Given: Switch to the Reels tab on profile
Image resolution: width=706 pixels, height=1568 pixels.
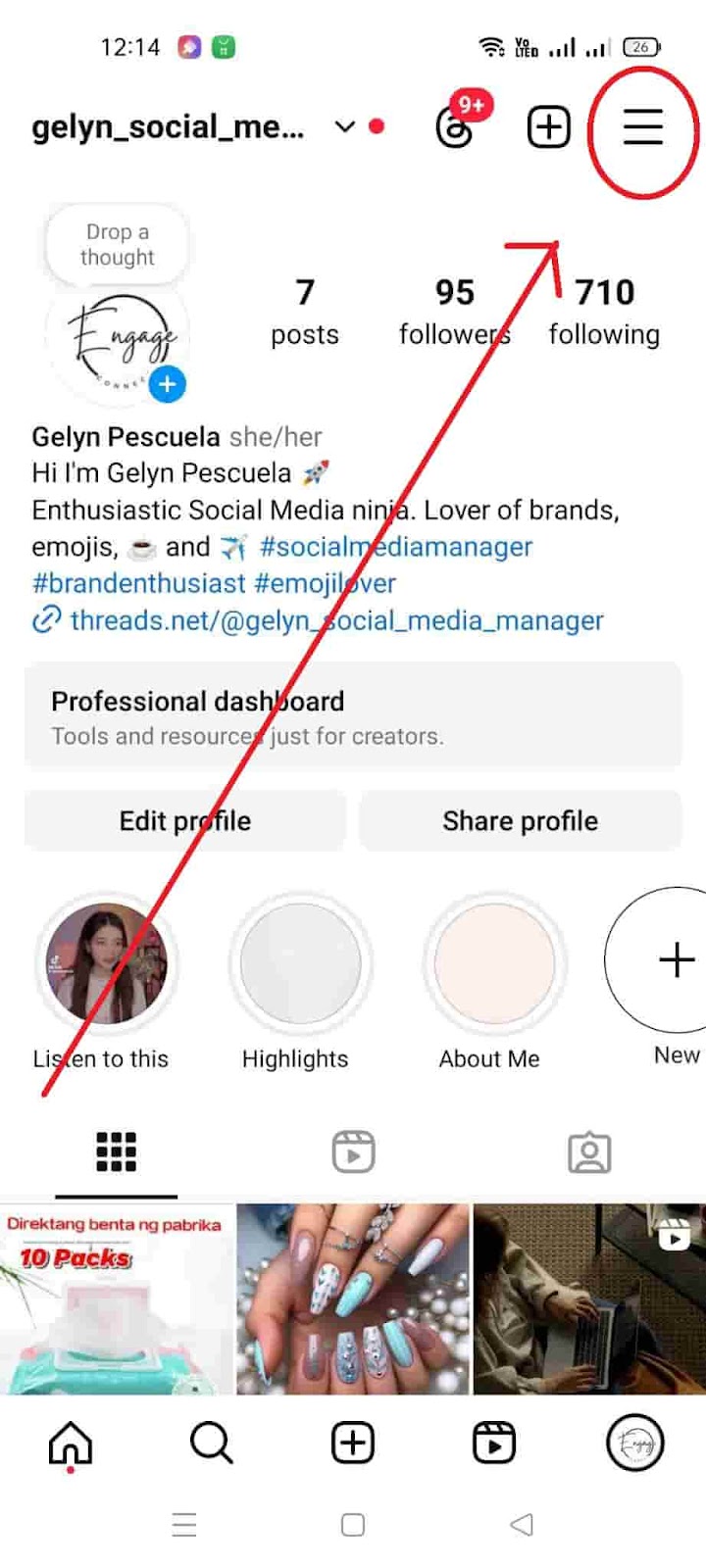Looking at the screenshot, I should 353,1152.
